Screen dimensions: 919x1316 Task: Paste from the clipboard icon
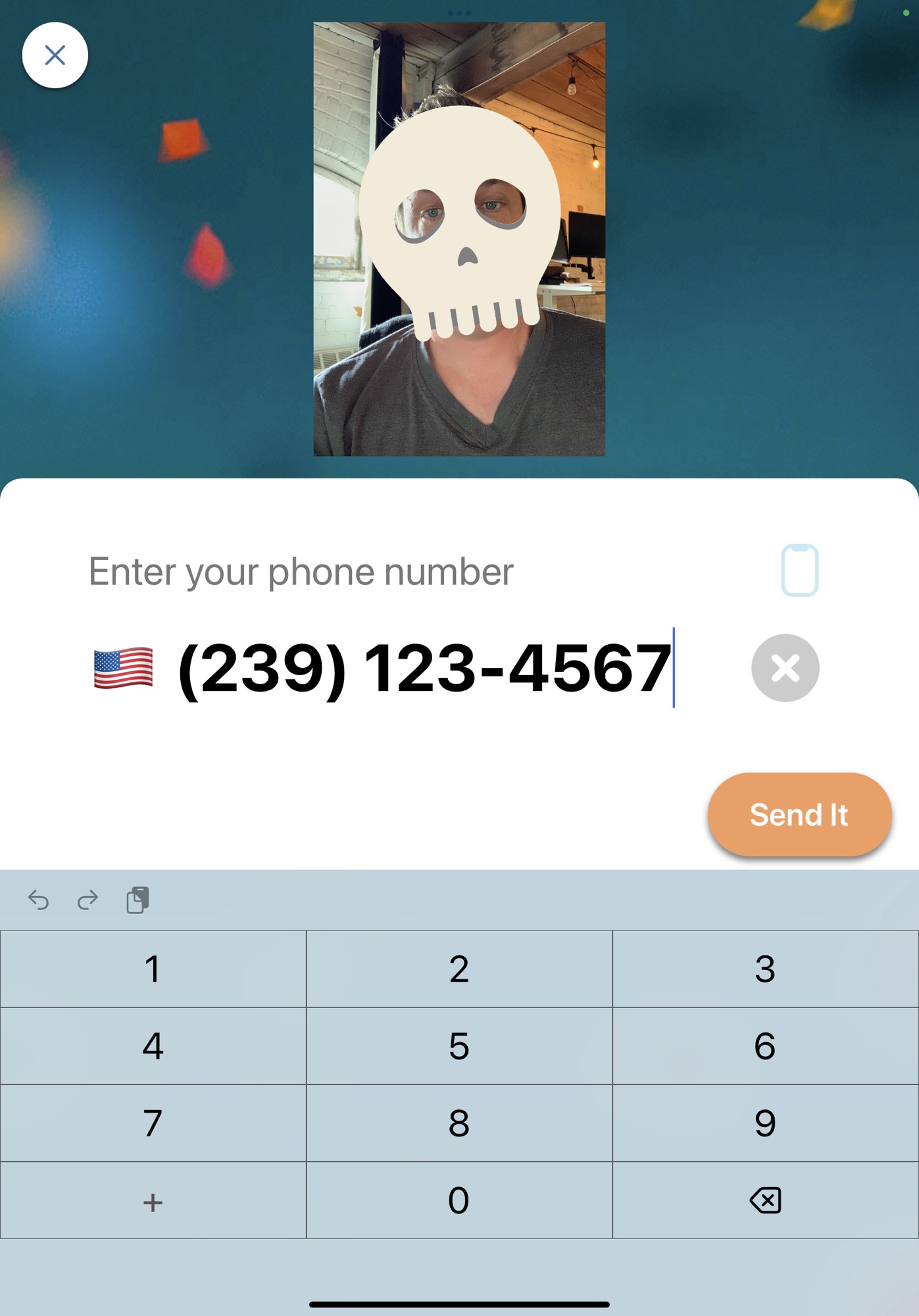click(x=137, y=899)
